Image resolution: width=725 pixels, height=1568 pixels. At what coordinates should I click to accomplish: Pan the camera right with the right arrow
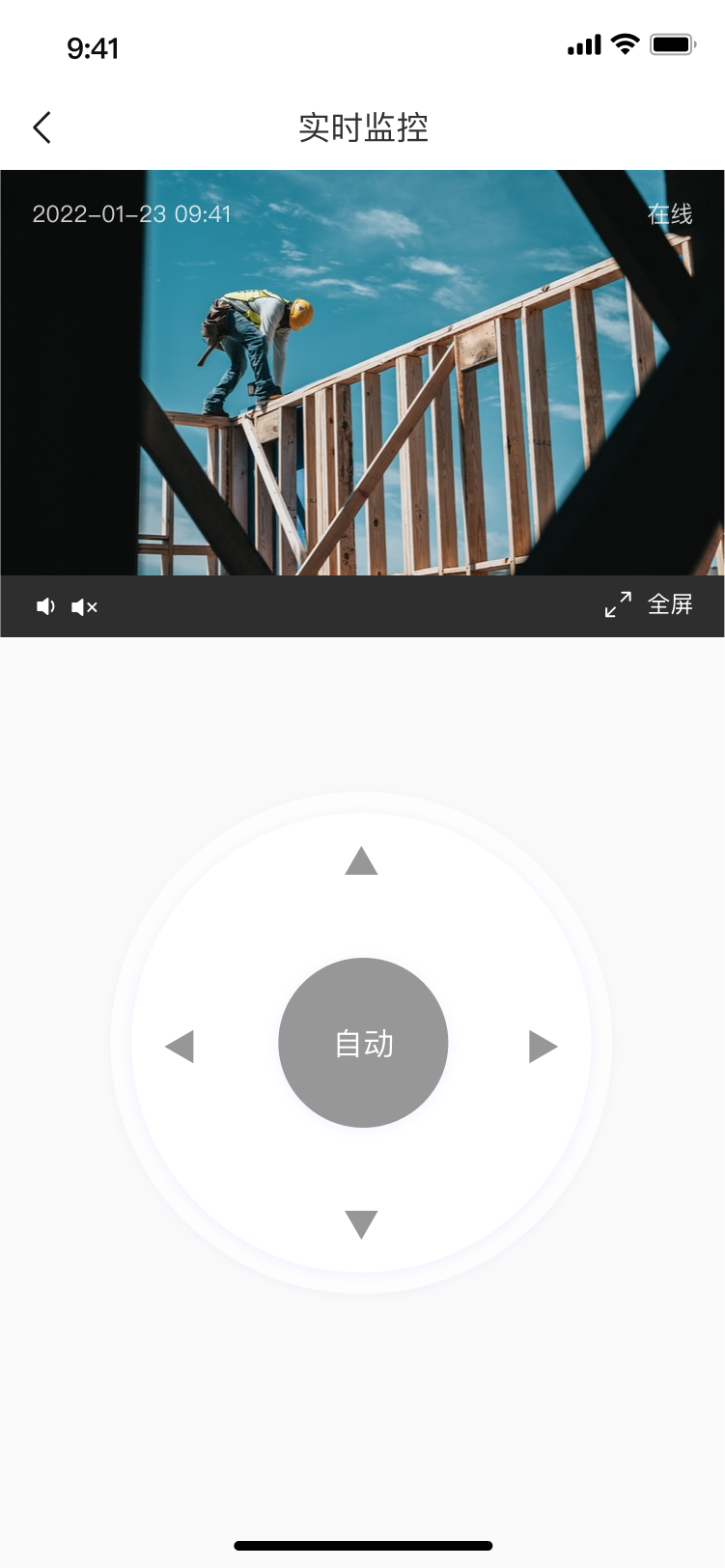click(x=543, y=1046)
